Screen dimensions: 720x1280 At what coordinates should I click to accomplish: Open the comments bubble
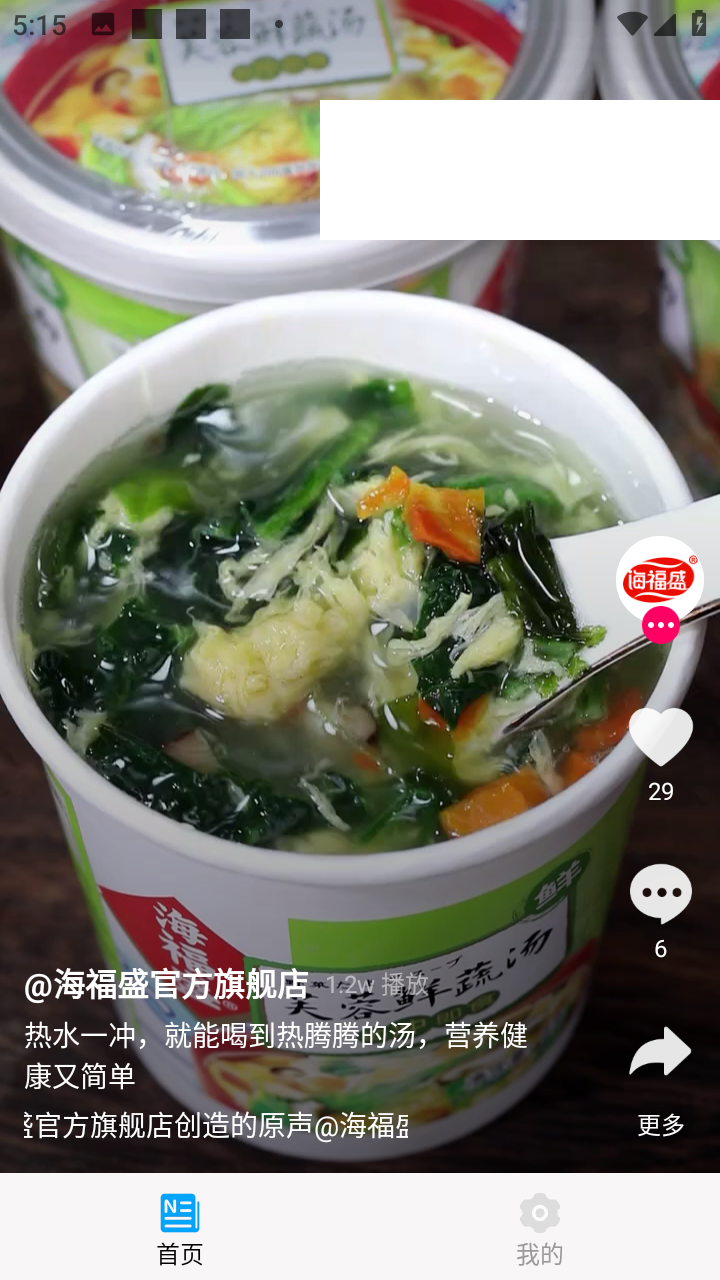pos(660,893)
